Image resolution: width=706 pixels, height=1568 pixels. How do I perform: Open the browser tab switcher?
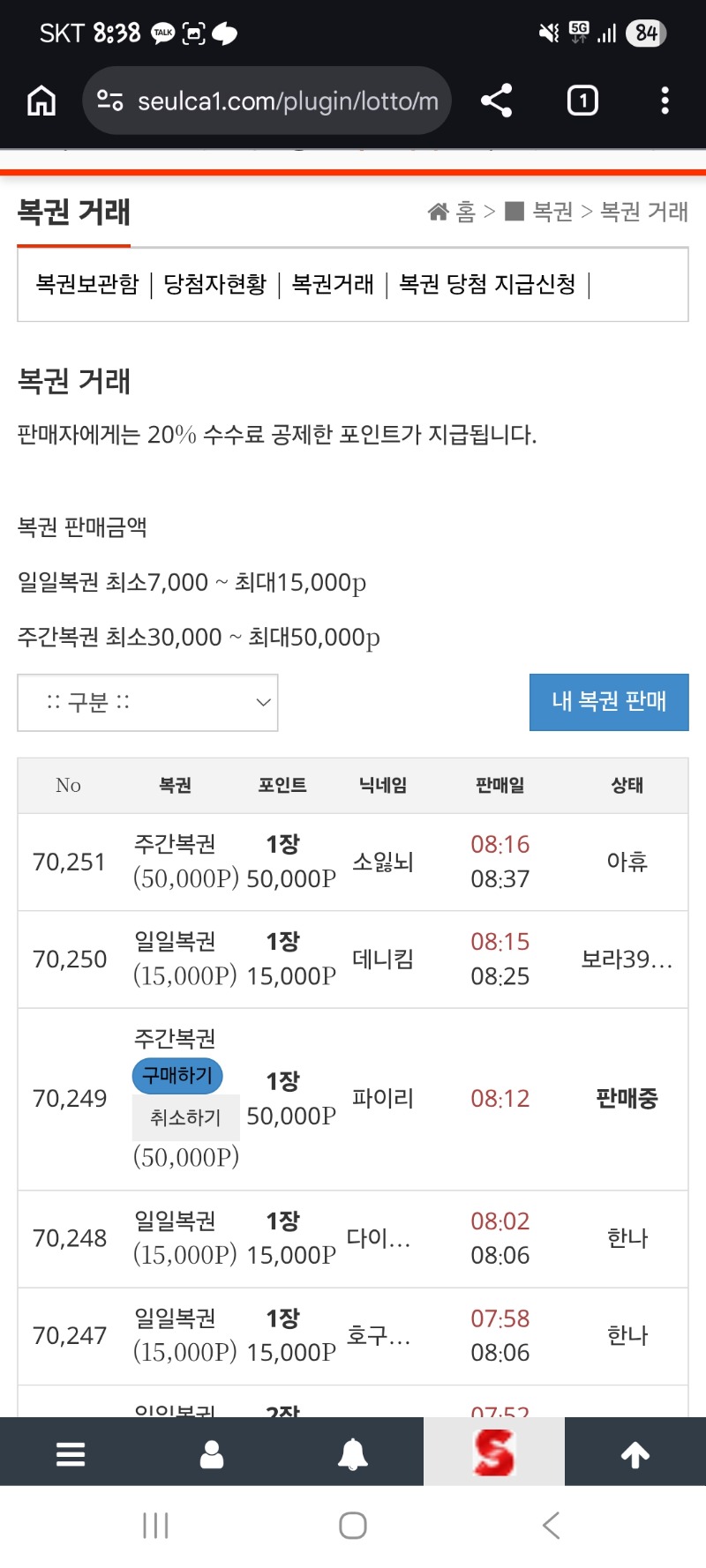(582, 101)
